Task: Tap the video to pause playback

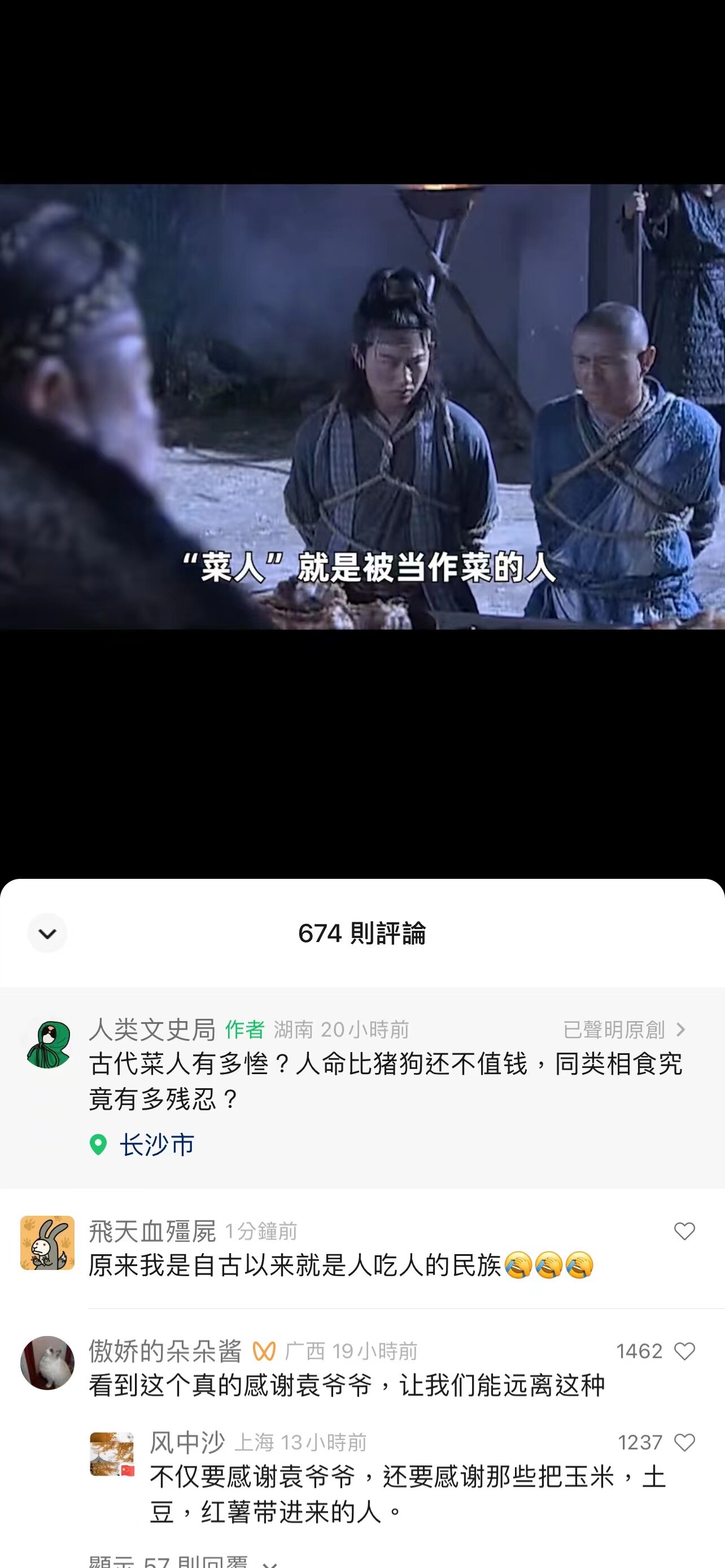Action: (x=362, y=406)
